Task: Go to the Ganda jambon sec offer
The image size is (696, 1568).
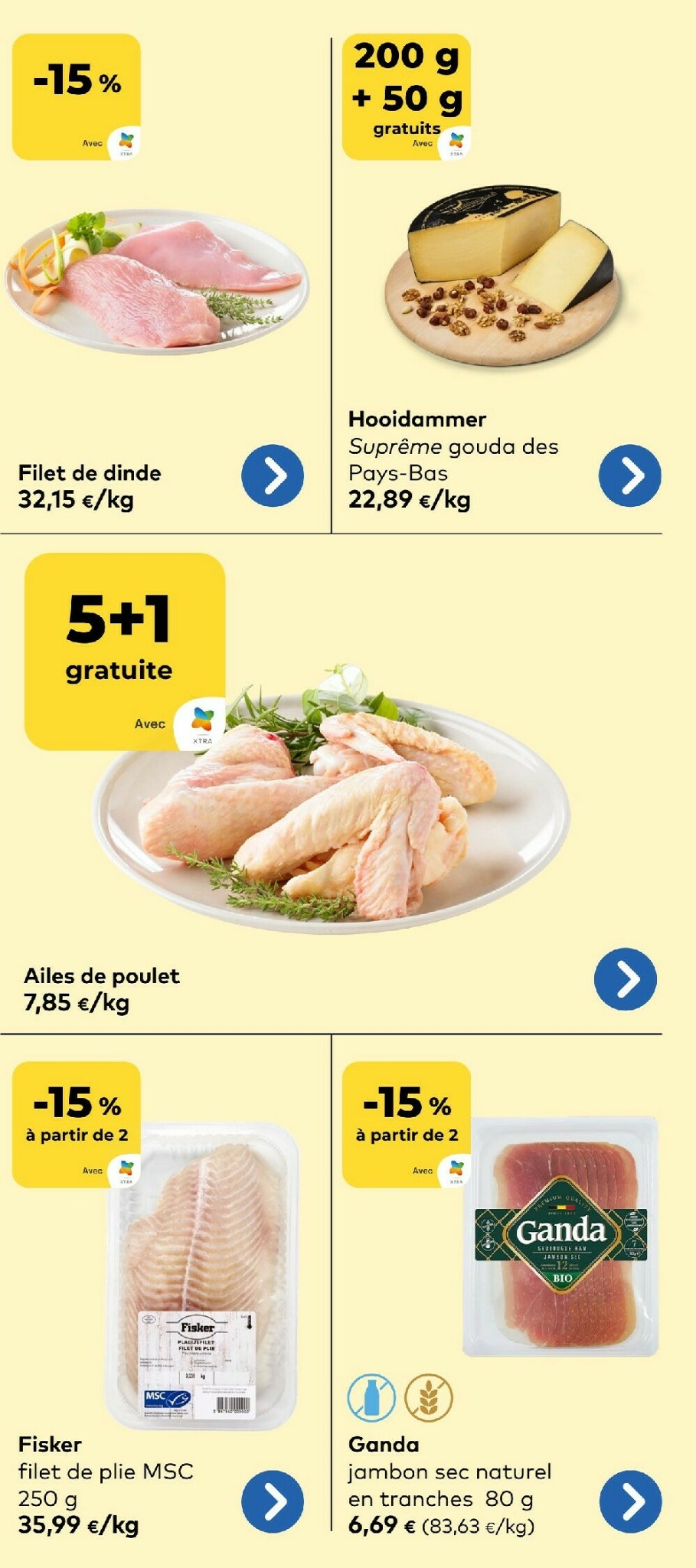Action: point(630,1501)
